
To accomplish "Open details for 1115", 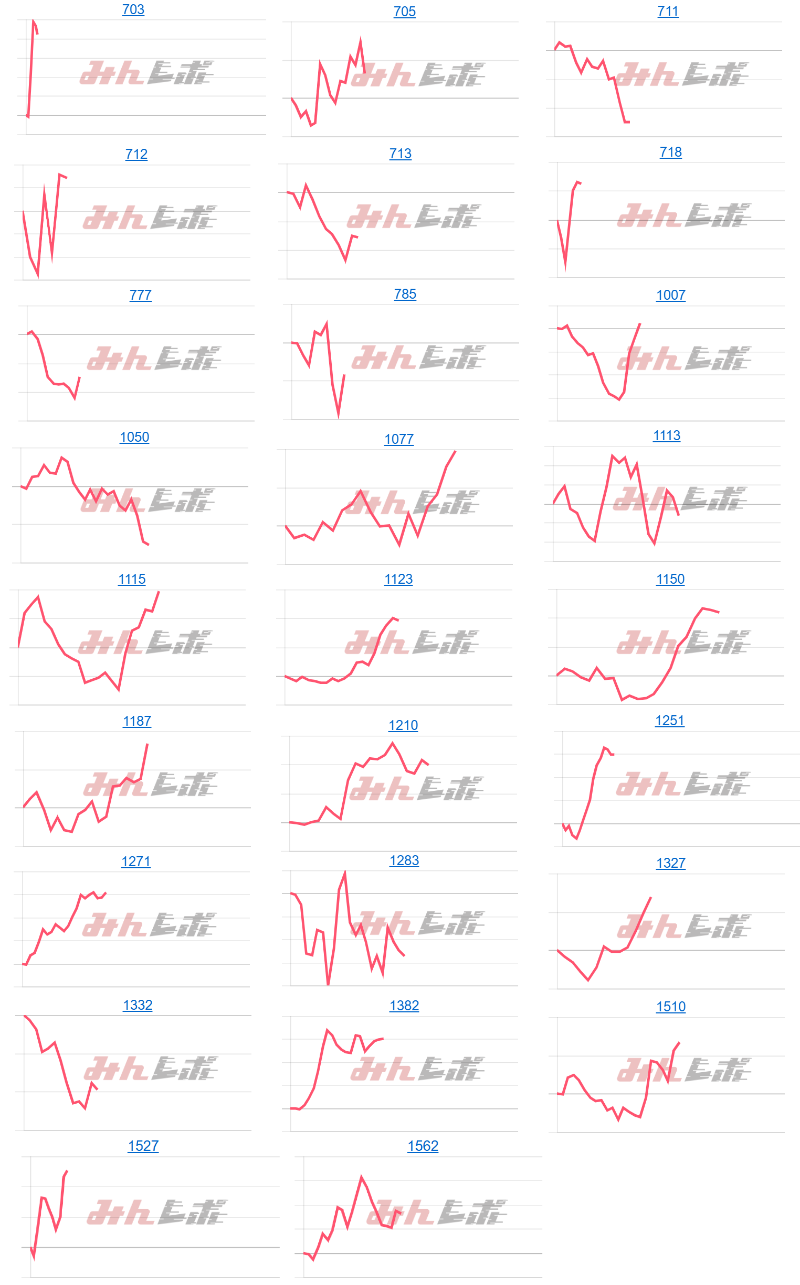I will point(132,579).
